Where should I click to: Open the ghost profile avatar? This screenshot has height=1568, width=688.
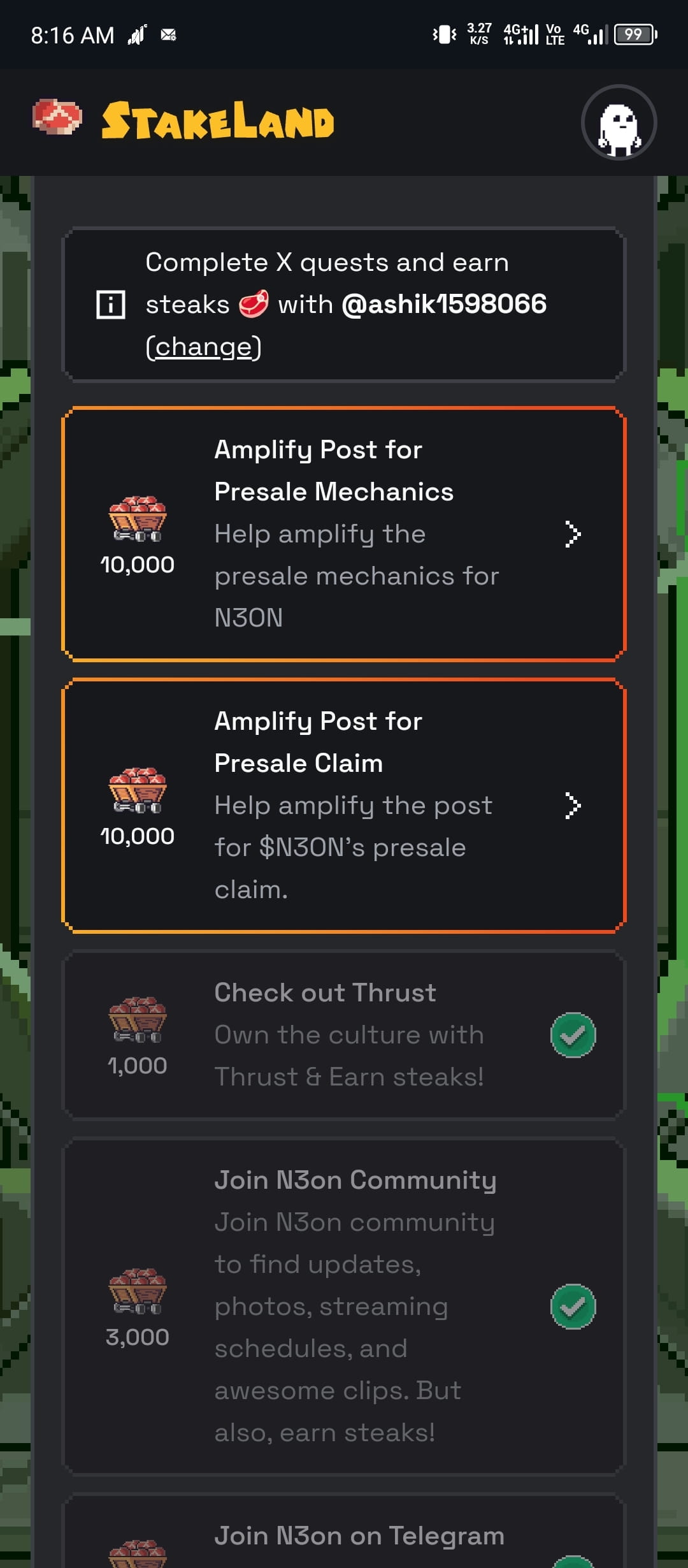(619, 122)
